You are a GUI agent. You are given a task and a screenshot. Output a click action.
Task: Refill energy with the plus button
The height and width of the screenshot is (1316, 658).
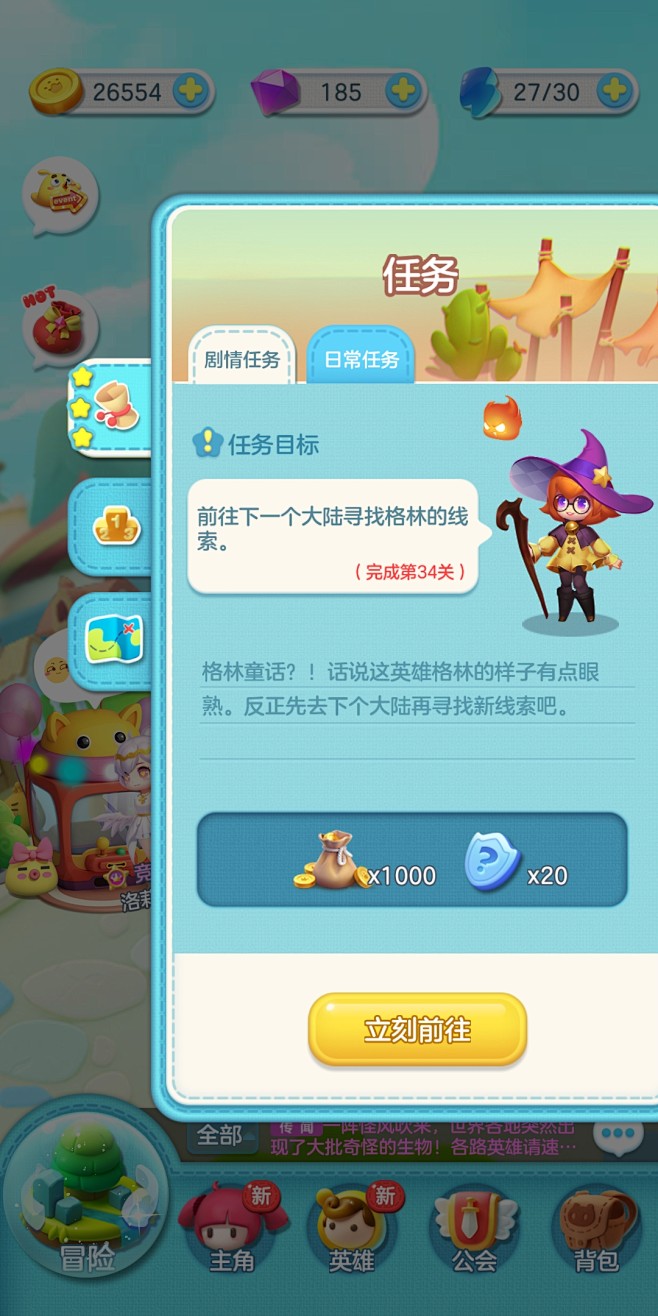615,92
